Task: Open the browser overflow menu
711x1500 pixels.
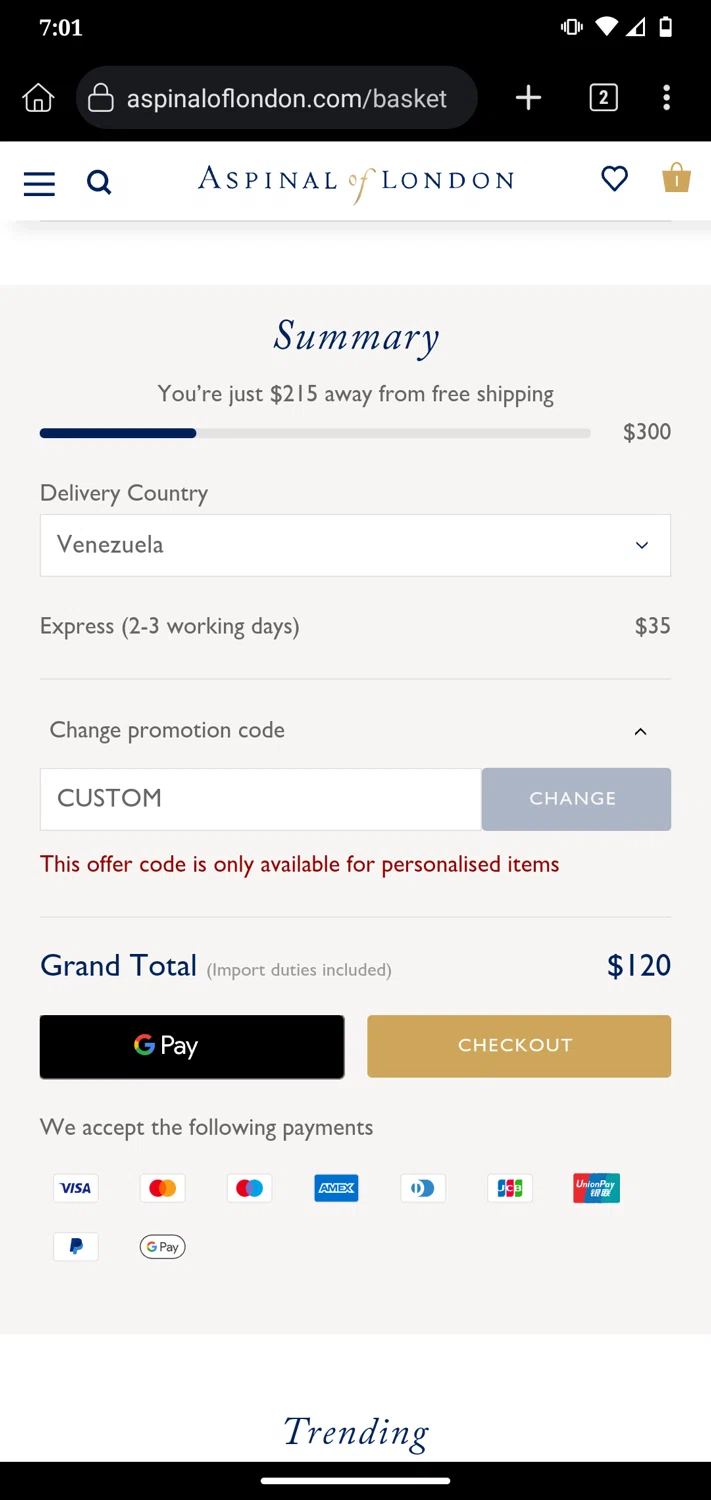Action: 666,98
